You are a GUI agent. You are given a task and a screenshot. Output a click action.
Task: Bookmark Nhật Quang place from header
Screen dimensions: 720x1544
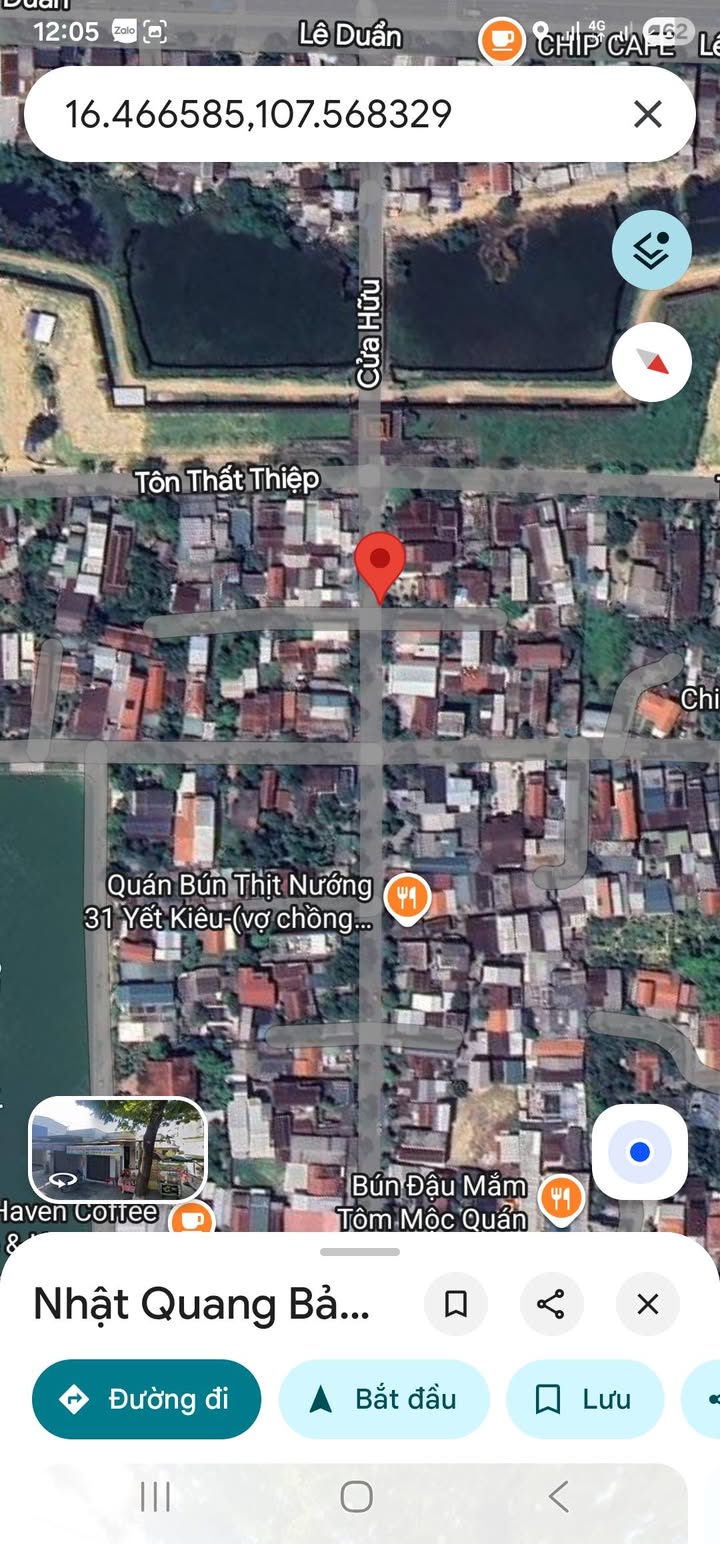coord(456,1304)
